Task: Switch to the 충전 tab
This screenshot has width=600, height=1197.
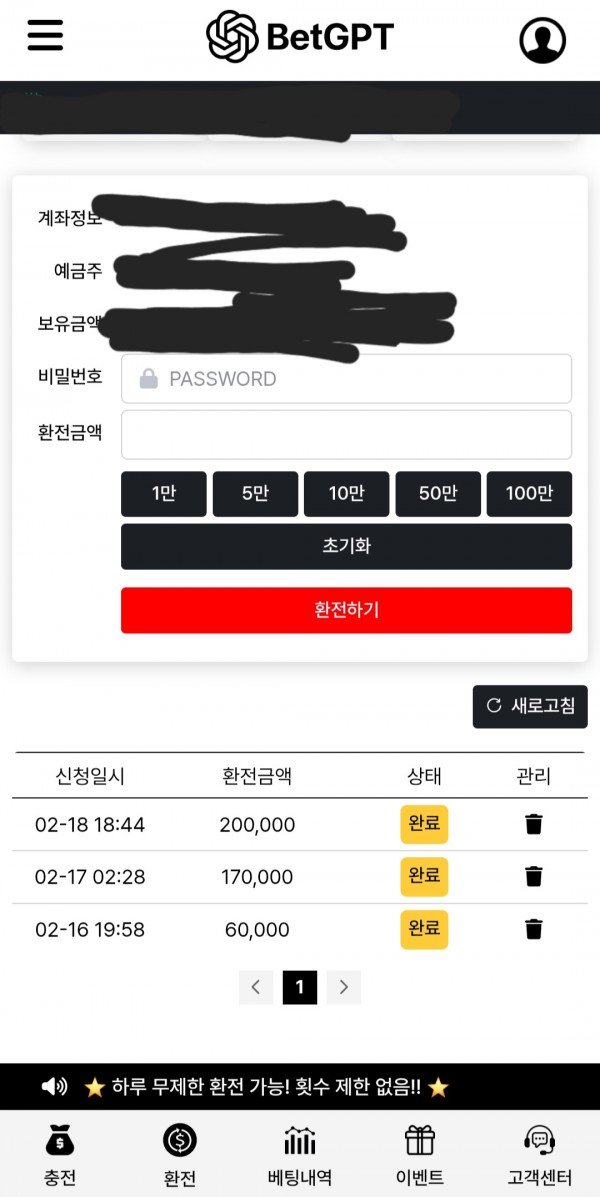Action: click(60, 1155)
